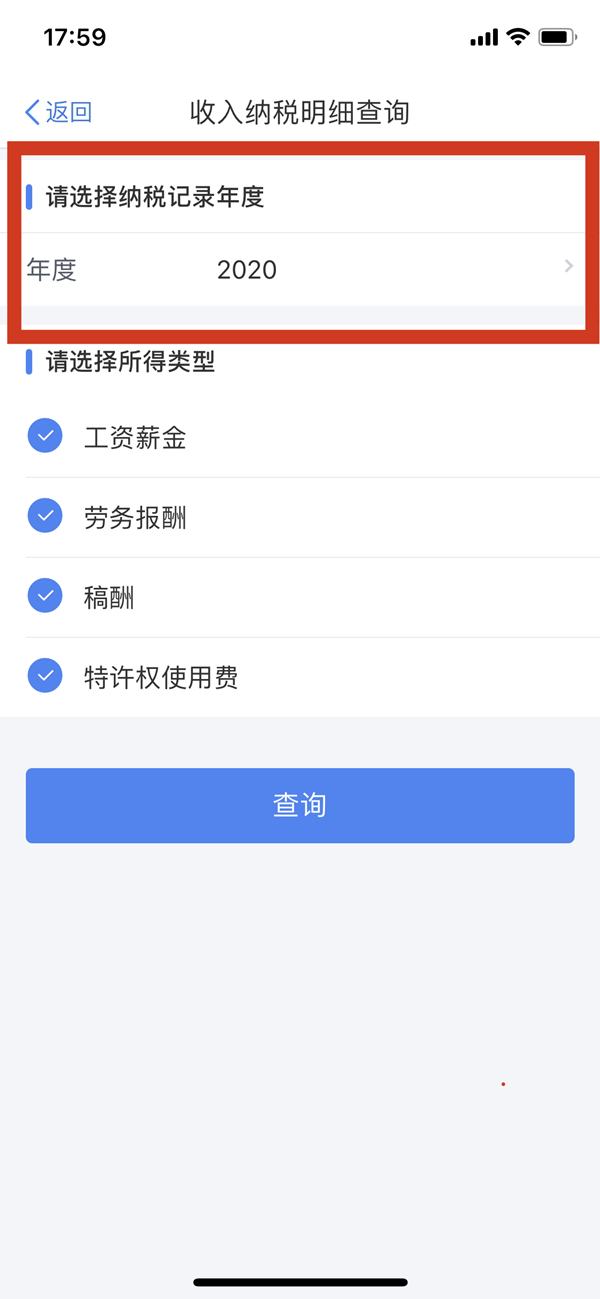Open the 年度 2020 year picker
Screen dimensions: 600x1299
click(300, 269)
